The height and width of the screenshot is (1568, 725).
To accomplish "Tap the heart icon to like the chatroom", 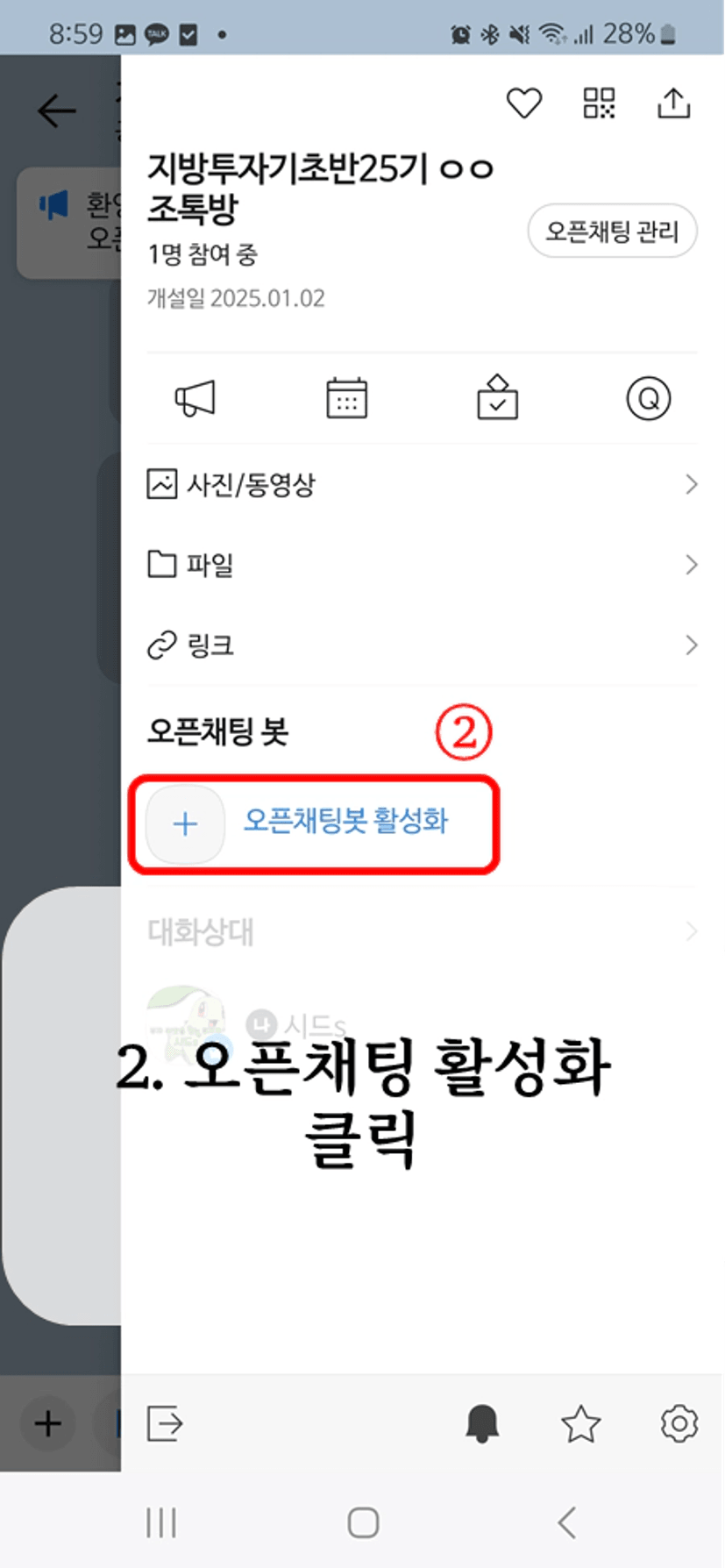I will [524, 103].
